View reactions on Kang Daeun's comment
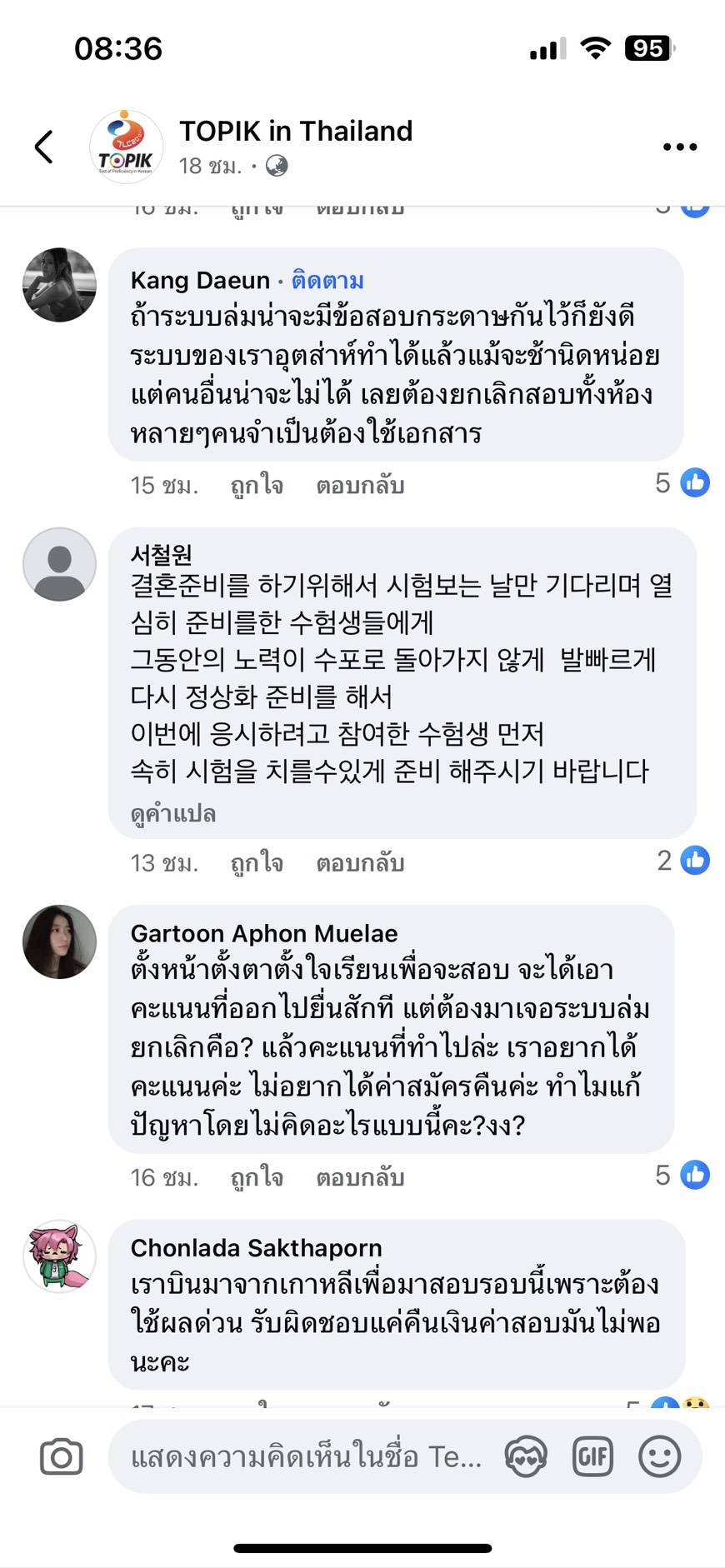Viewport: 725px width, 1568px height. click(682, 482)
